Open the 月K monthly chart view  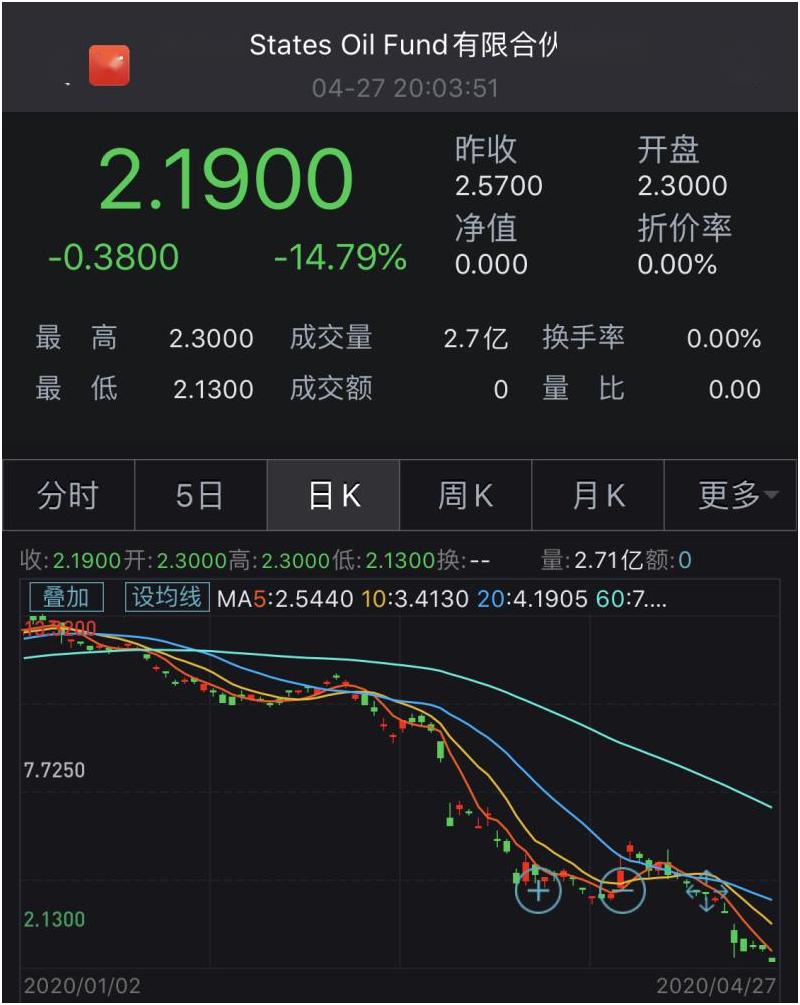(x=597, y=493)
